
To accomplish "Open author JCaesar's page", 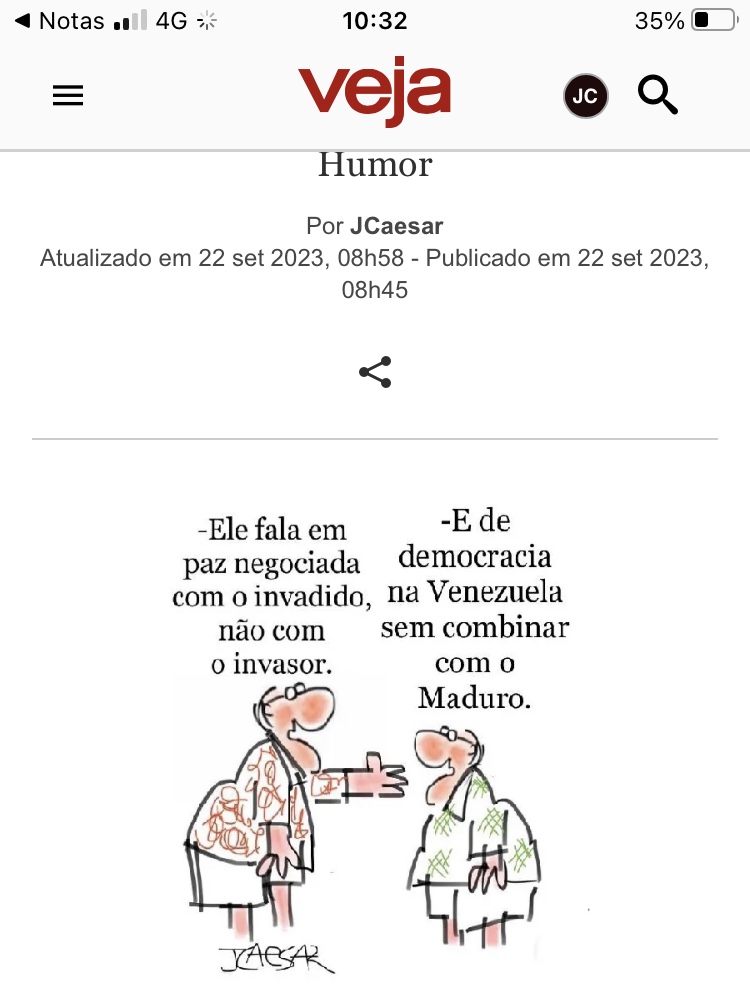I will pyautogui.click(x=396, y=226).
